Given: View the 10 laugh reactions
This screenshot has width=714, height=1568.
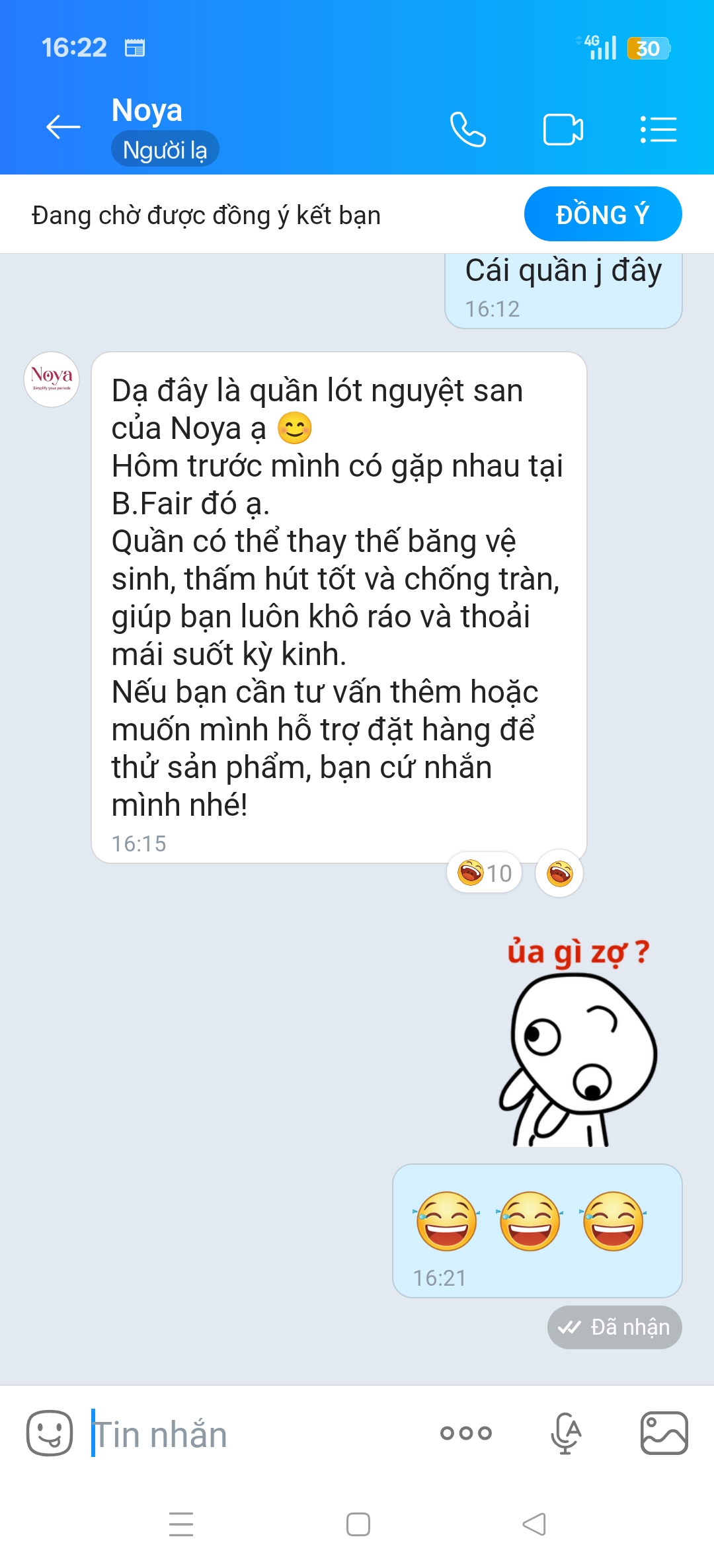Looking at the screenshot, I should [485, 873].
